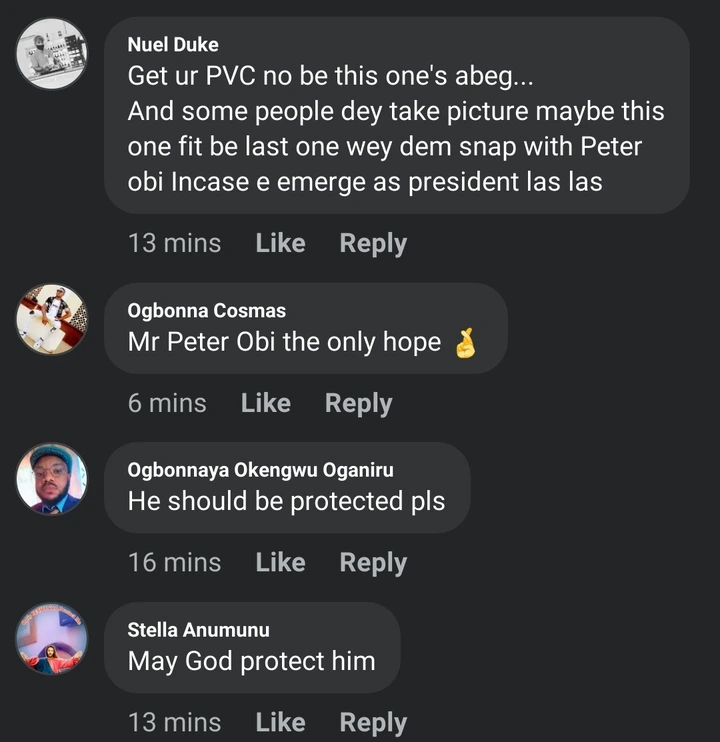
Task: Like Nuel Duke's comment
Action: click(280, 243)
